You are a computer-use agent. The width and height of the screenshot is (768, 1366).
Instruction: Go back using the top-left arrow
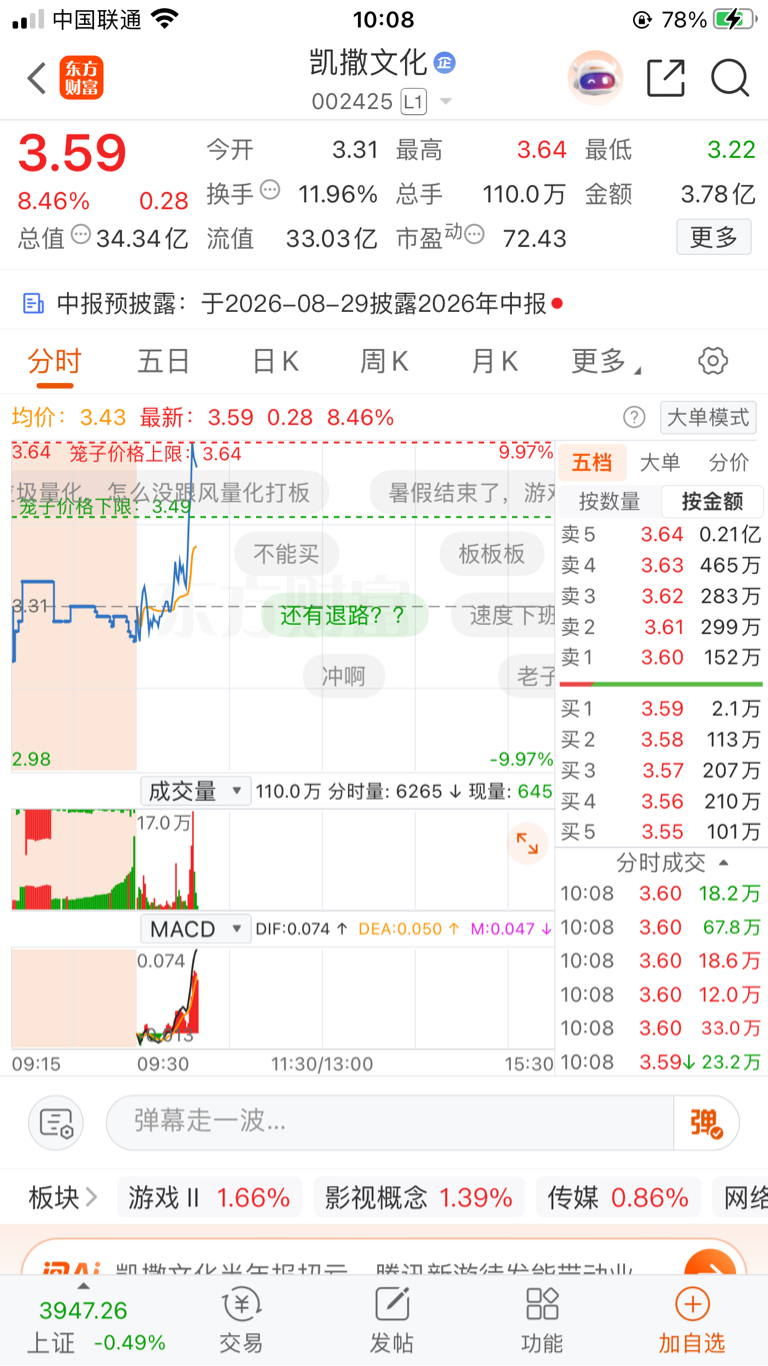(x=36, y=78)
